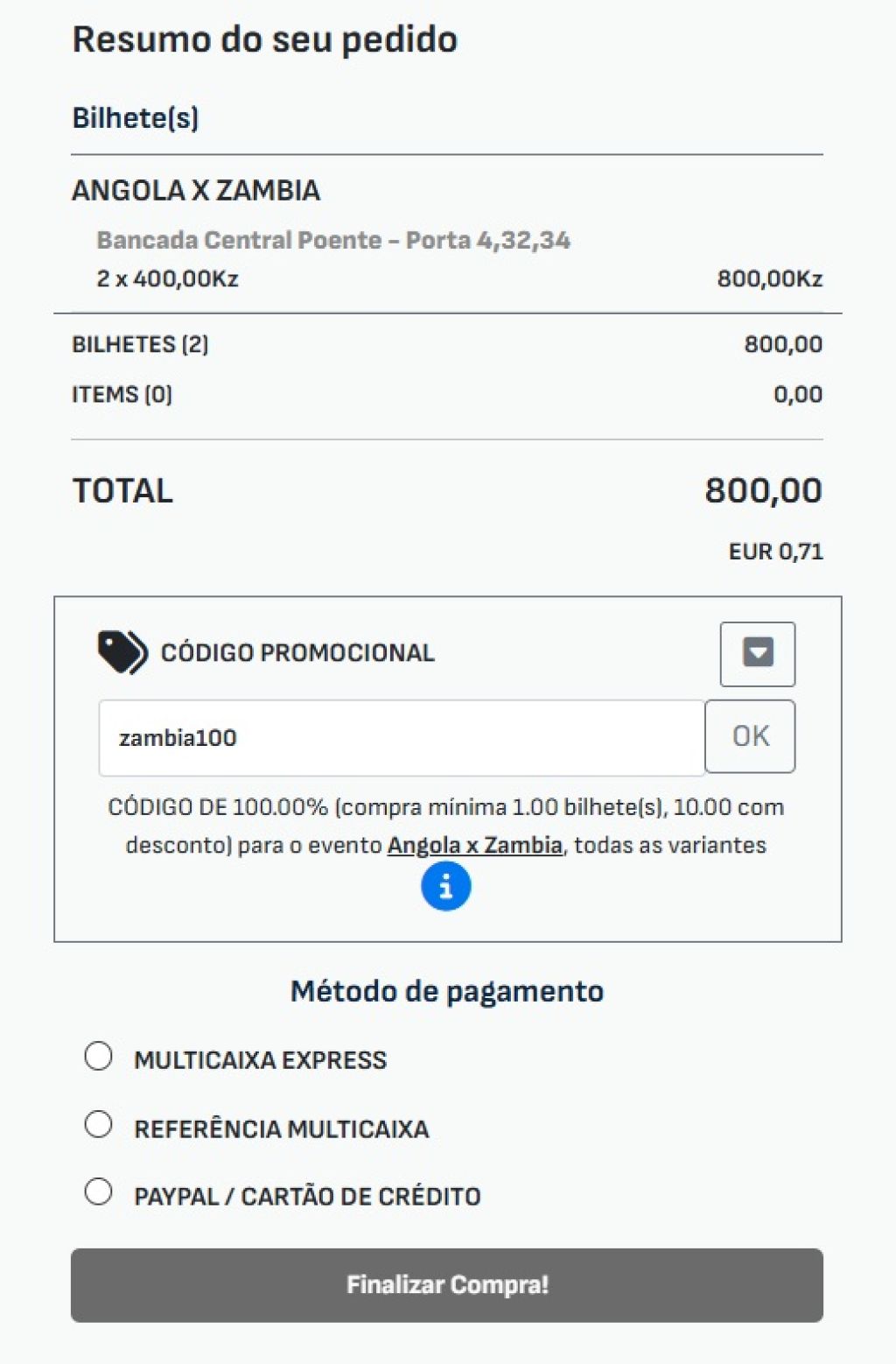Viewport: 896px width, 1364px height.
Task: Select PAYPAL / CARTÃO DE CRÉDITO payment option
Action: (x=99, y=1193)
